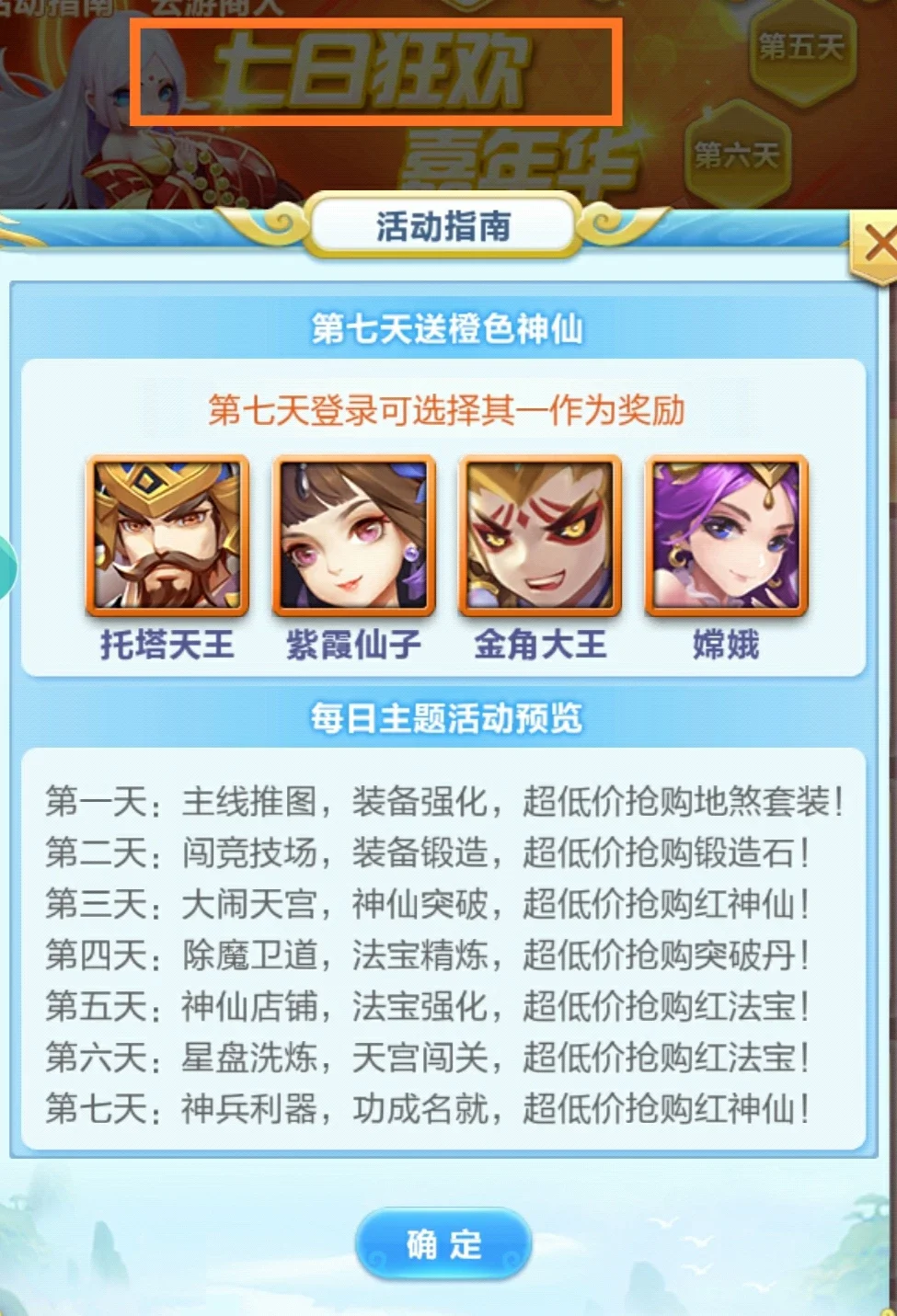The image size is (897, 1316).
Task: Close the 活动指南 dialog
Action: [x=878, y=246]
